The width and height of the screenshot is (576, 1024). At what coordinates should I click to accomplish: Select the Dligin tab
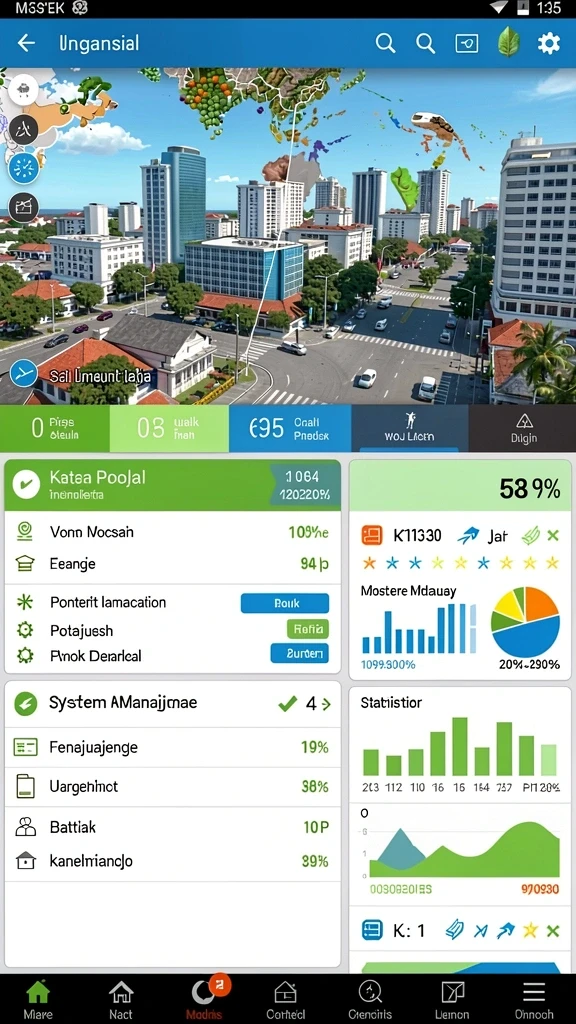[x=522, y=428]
